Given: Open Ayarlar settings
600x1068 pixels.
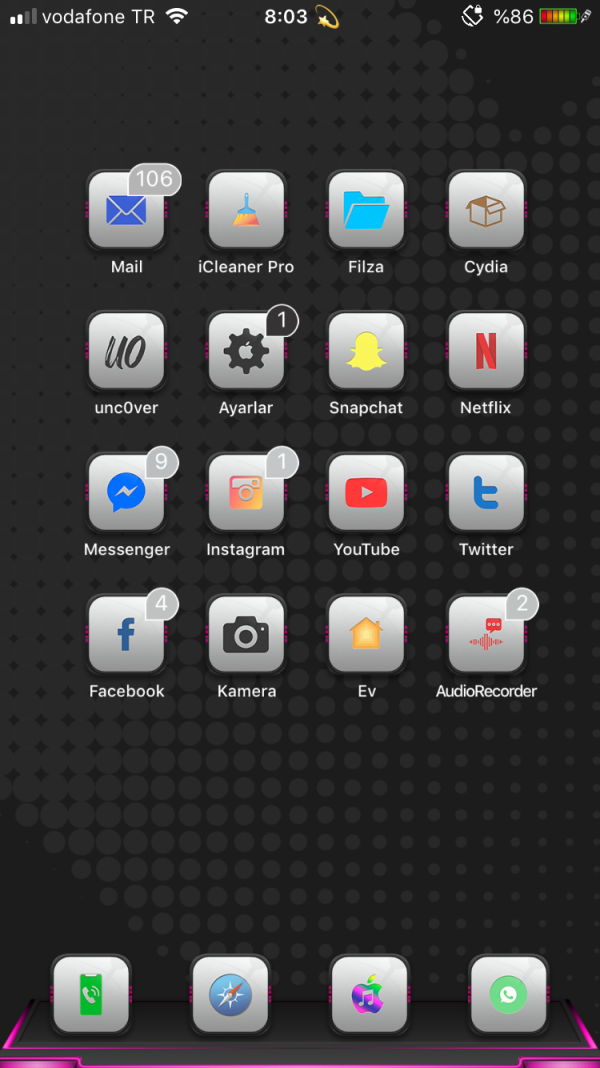Looking at the screenshot, I should [246, 351].
